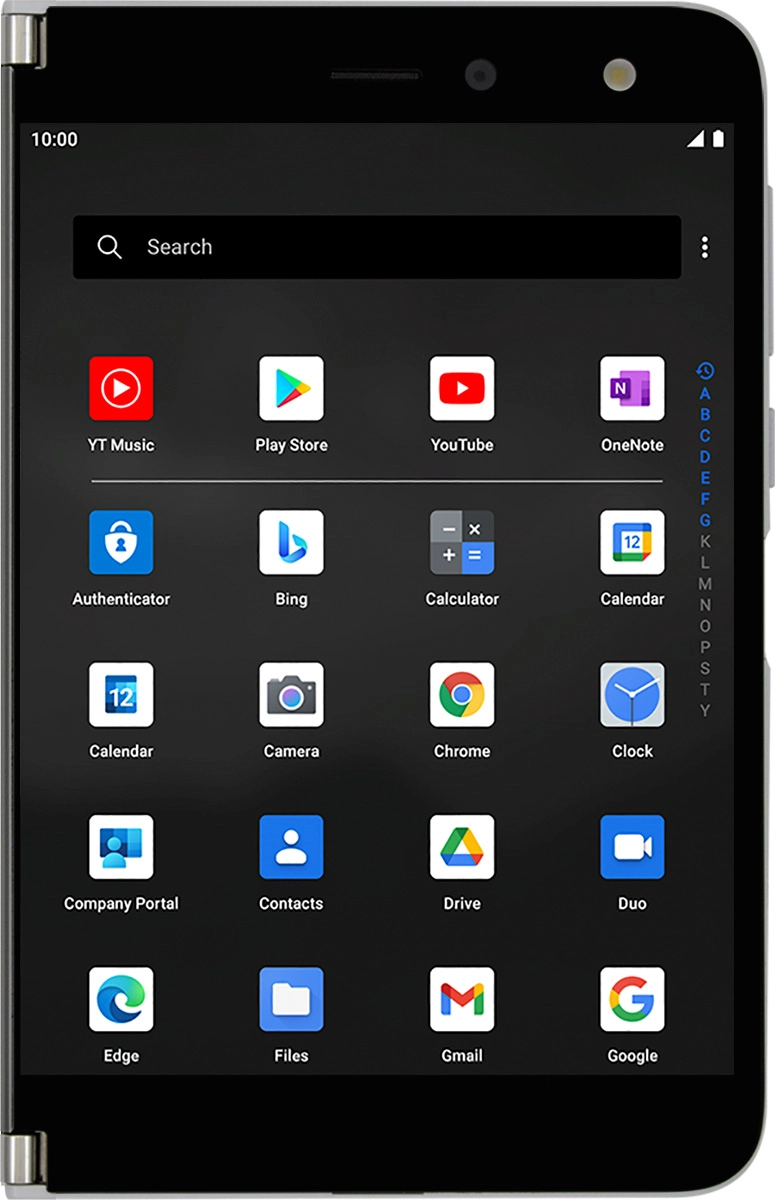Open YouTube
The height and width of the screenshot is (1200, 775).
tap(462, 389)
